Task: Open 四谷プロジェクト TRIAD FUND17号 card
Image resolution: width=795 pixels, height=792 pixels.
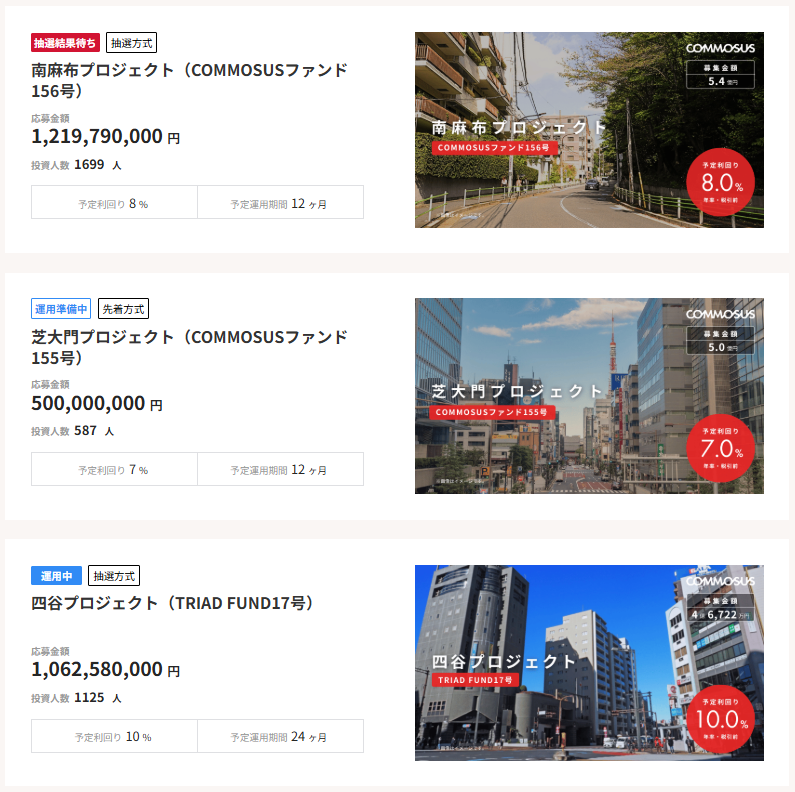Action: (x=173, y=604)
